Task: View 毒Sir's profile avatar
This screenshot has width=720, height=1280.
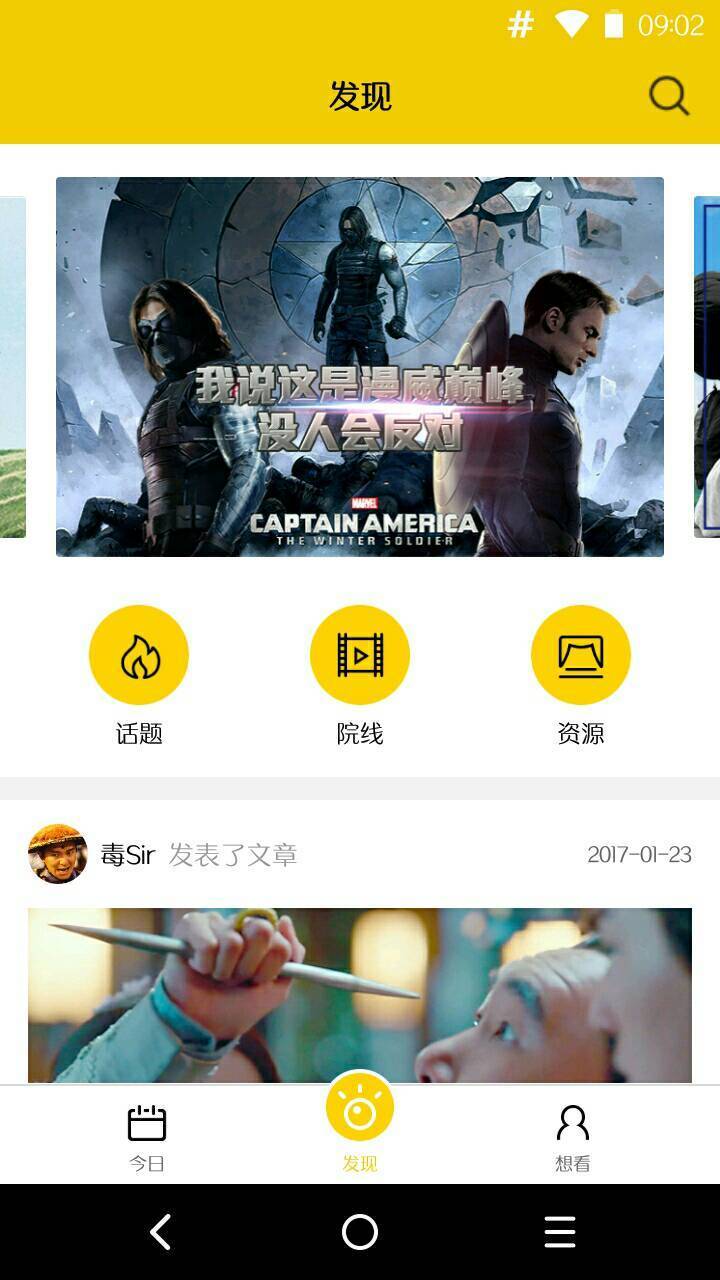Action: pos(58,854)
